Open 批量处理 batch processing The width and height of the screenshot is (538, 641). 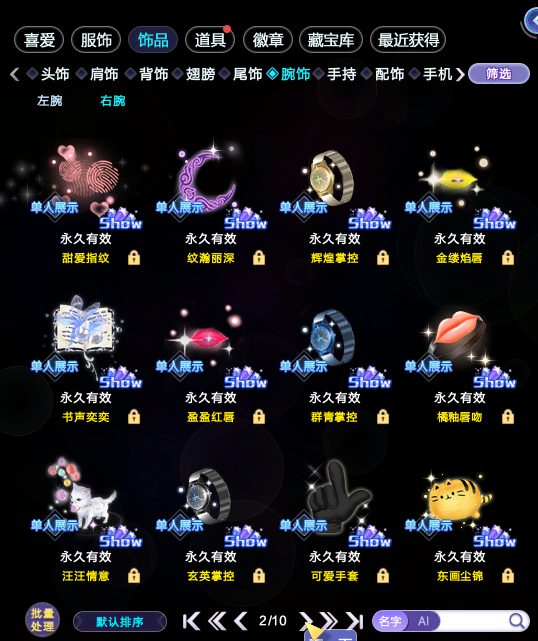(43, 620)
